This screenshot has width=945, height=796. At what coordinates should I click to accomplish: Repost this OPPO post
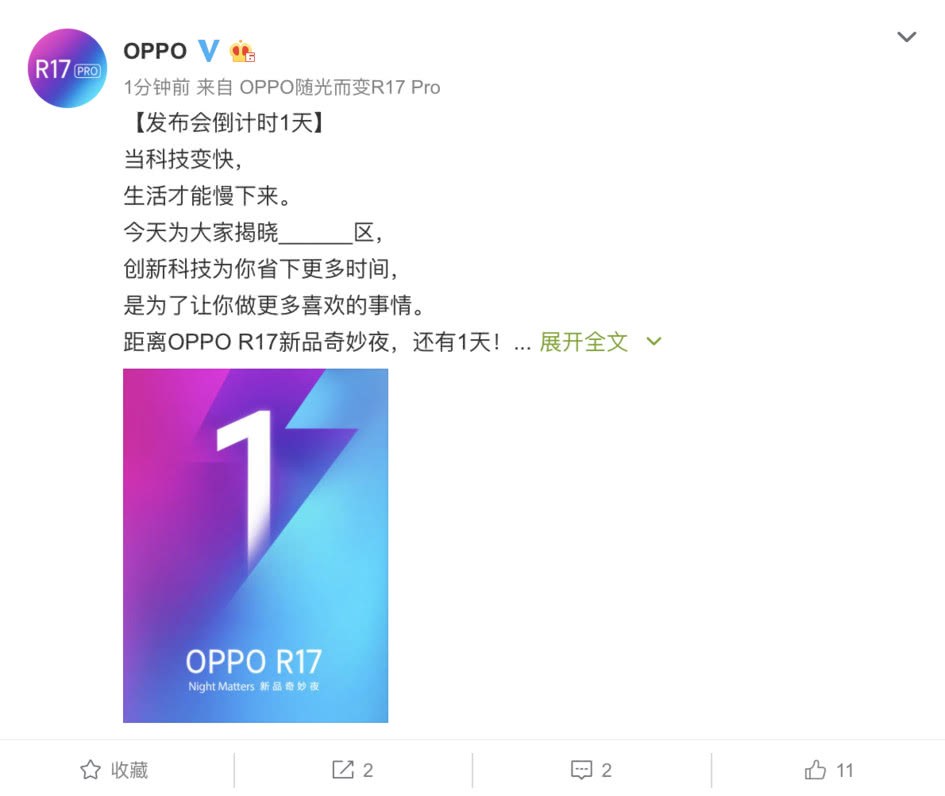[353, 770]
